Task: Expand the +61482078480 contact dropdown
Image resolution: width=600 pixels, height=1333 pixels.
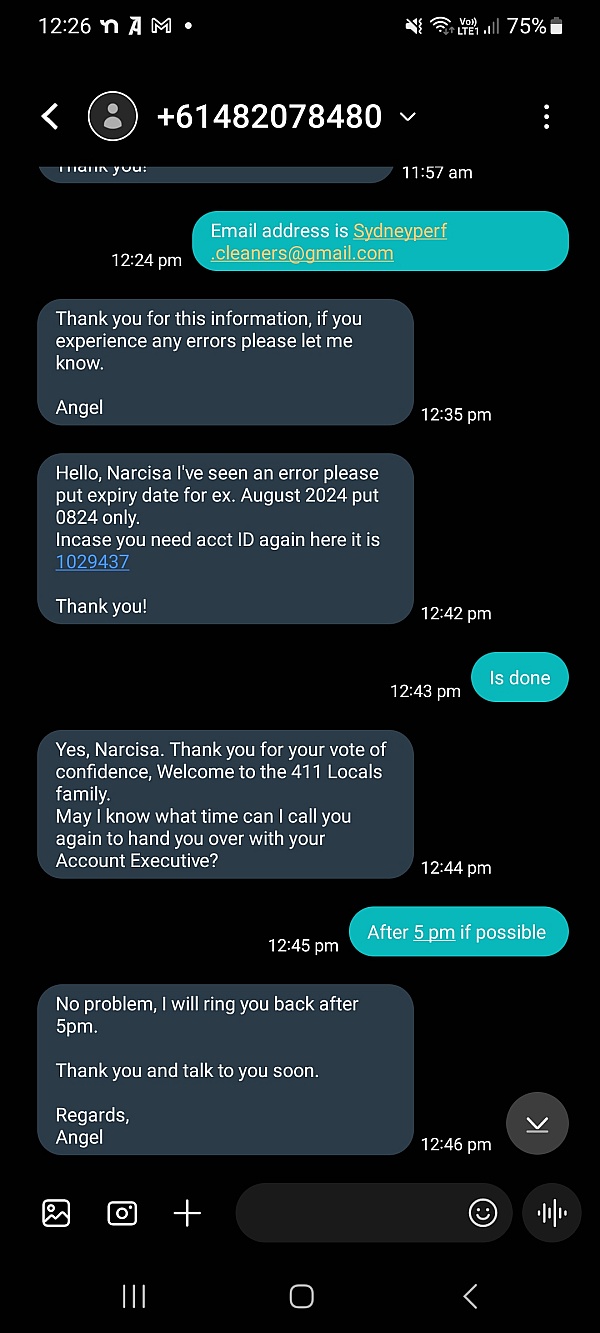Action: tap(407, 117)
